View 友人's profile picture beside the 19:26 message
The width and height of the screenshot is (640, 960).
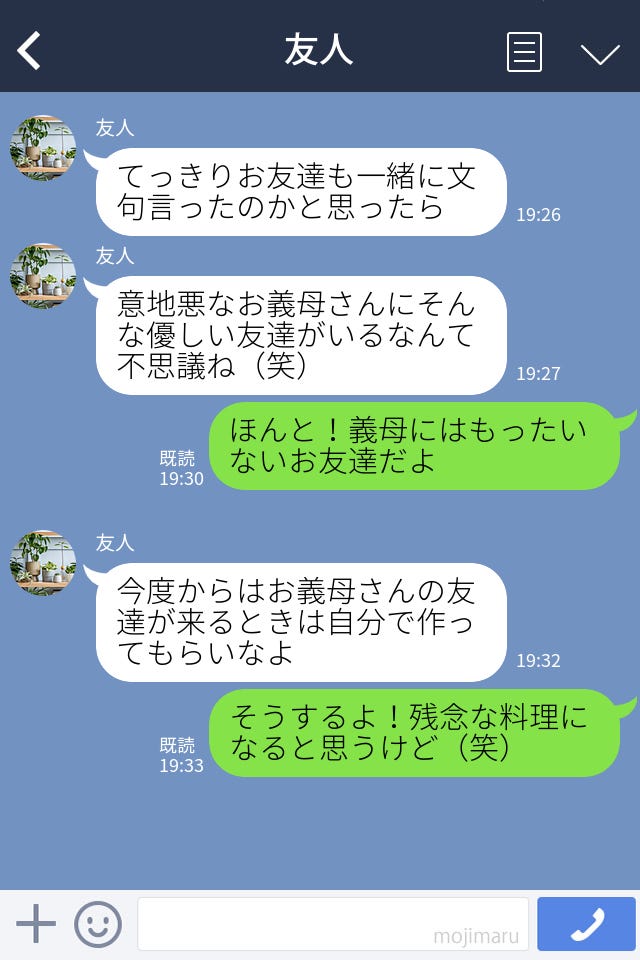43,148
